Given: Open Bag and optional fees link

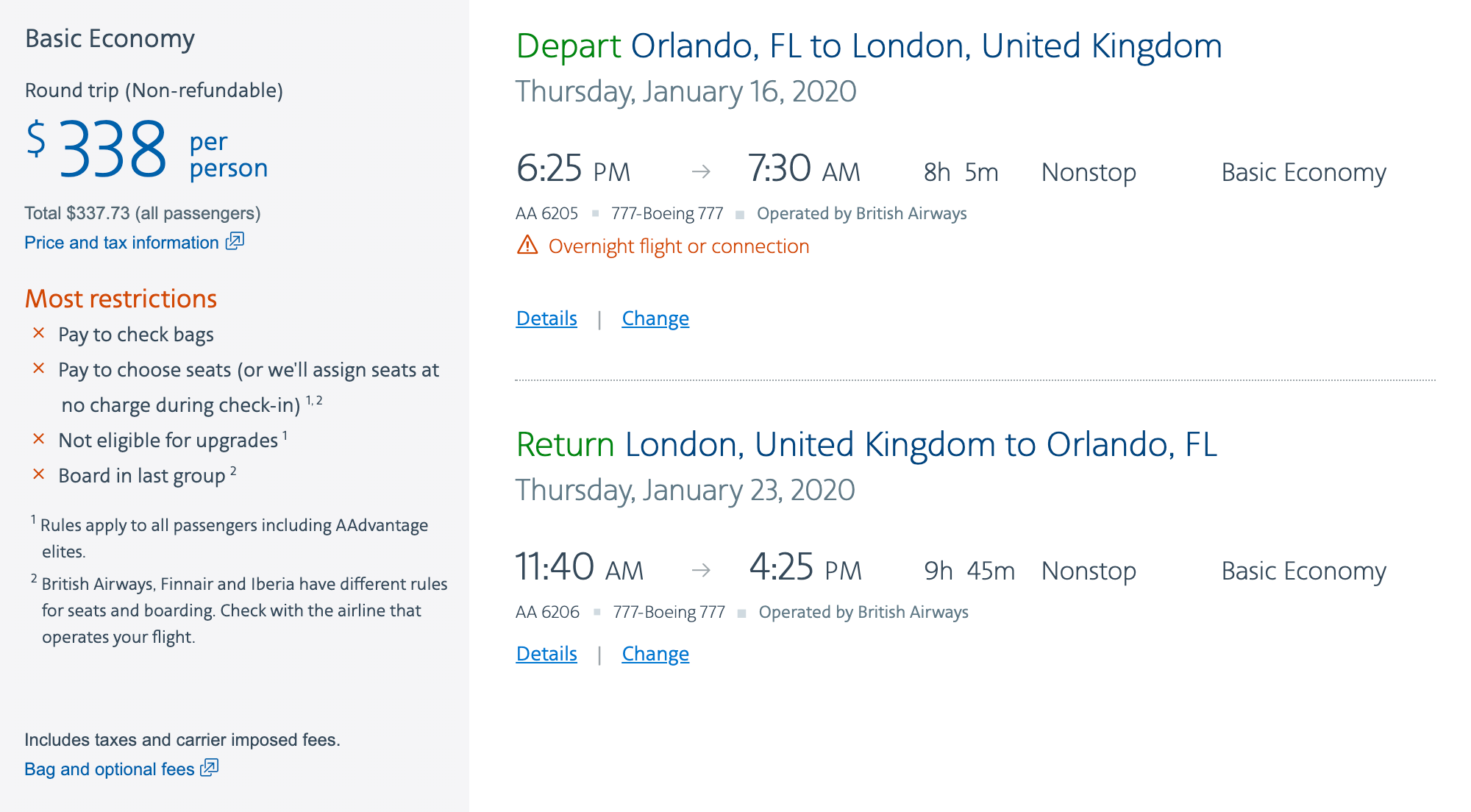Looking at the screenshot, I should click(110, 769).
